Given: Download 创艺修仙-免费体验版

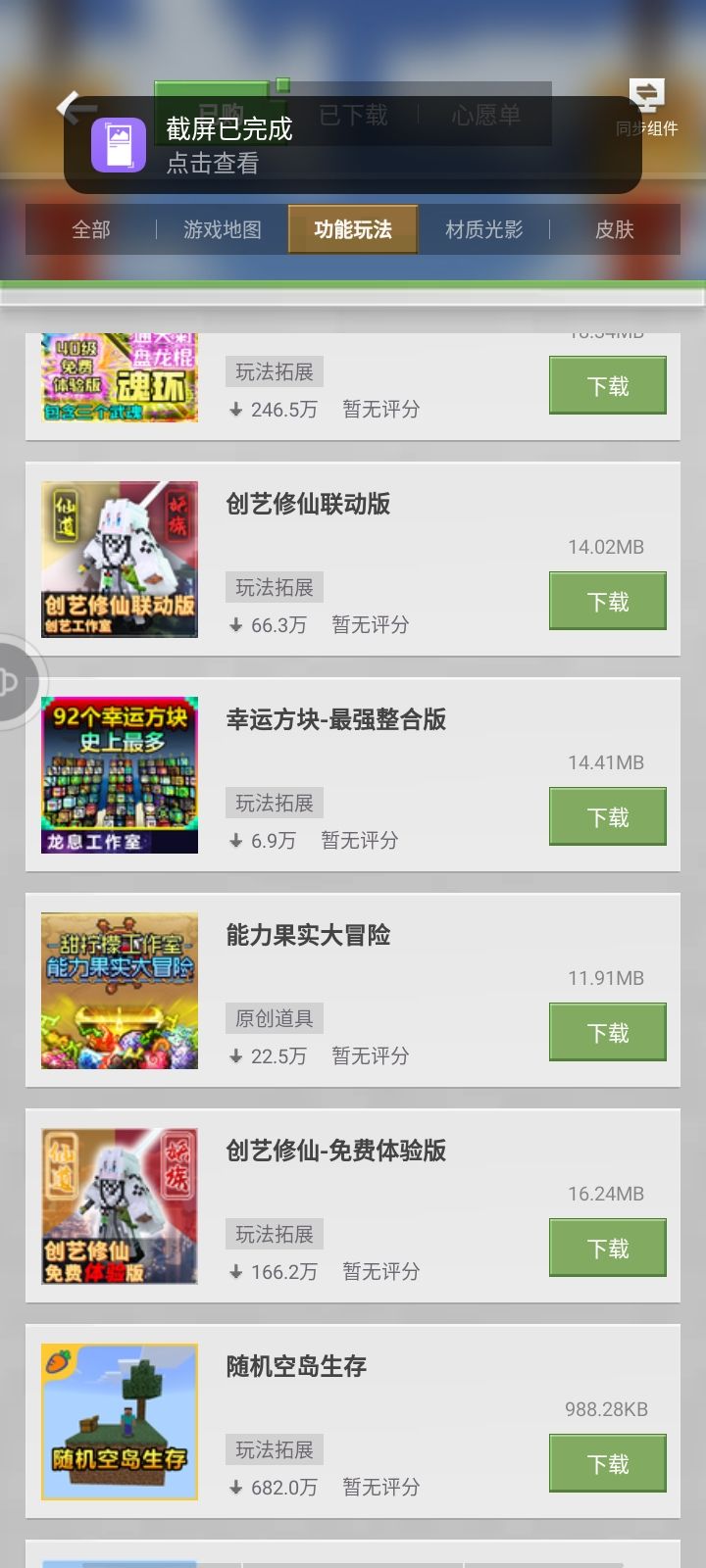Looking at the screenshot, I should (608, 1249).
